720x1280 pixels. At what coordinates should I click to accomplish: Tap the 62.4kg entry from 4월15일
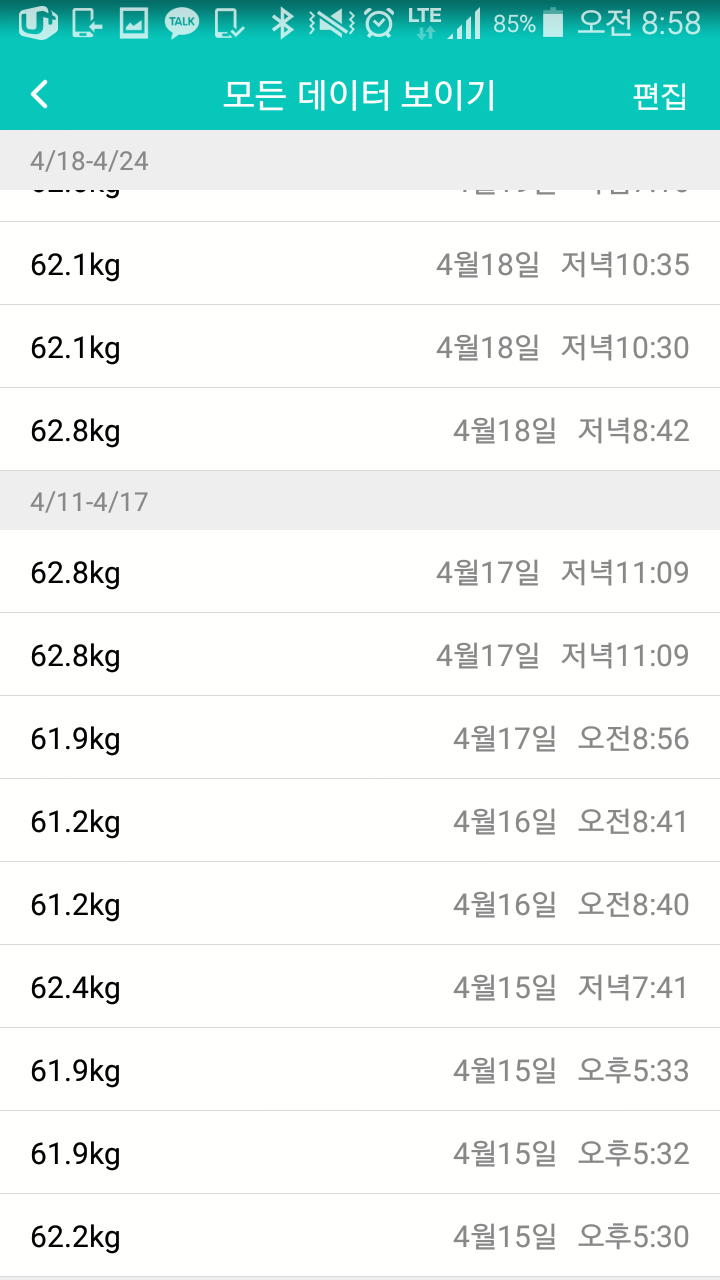point(360,986)
